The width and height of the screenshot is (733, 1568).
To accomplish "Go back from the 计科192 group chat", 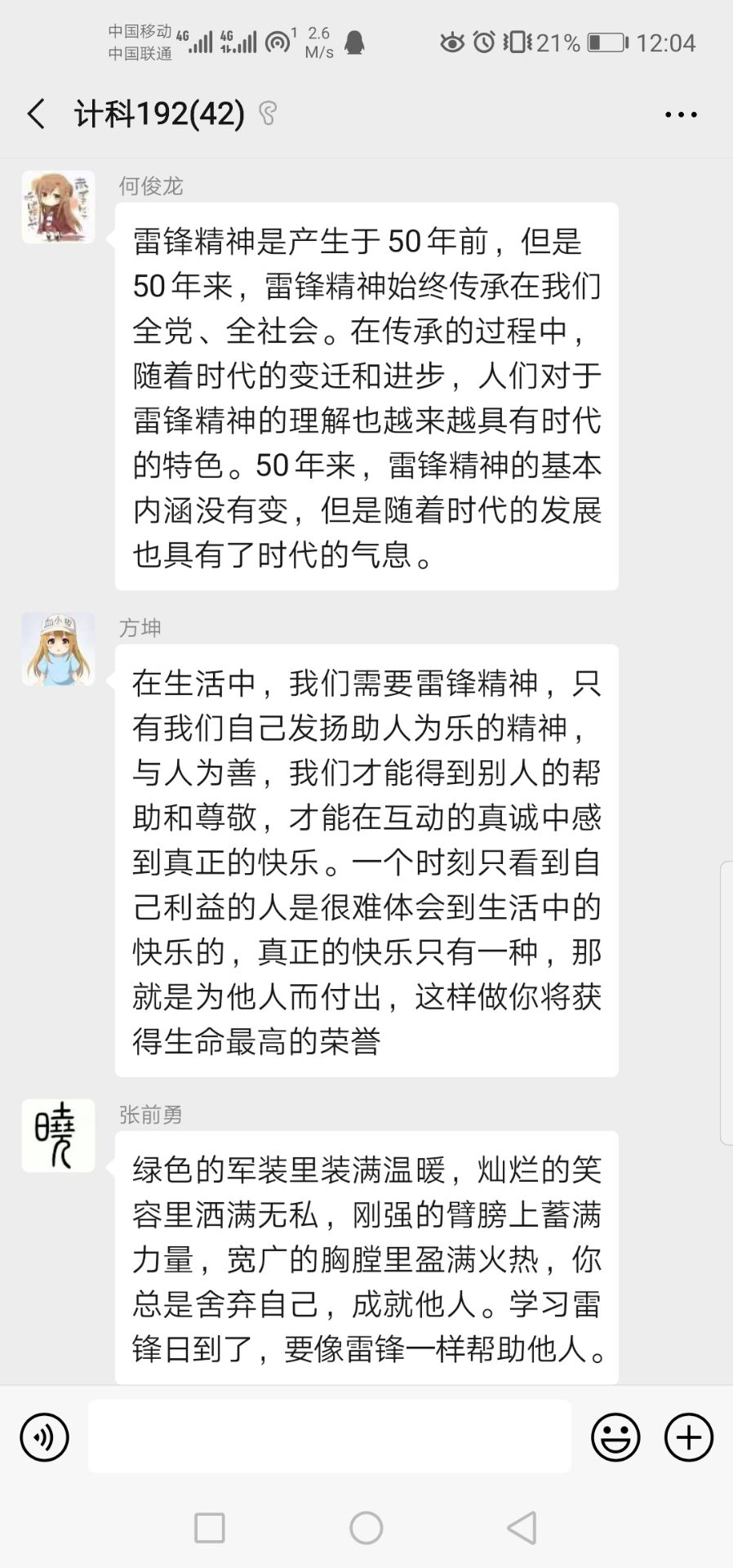I will point(37,114).
